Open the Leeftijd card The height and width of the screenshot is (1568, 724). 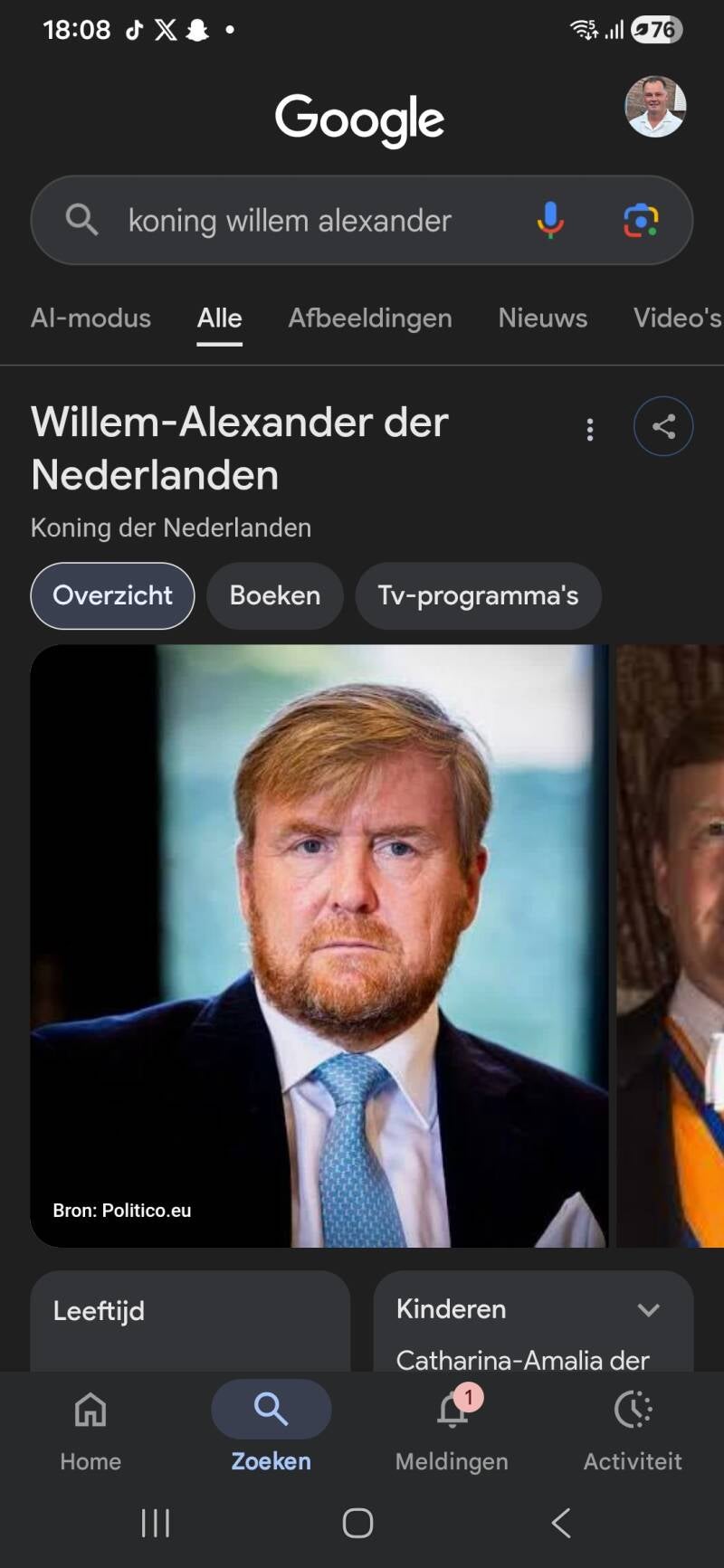[190, 1319]
